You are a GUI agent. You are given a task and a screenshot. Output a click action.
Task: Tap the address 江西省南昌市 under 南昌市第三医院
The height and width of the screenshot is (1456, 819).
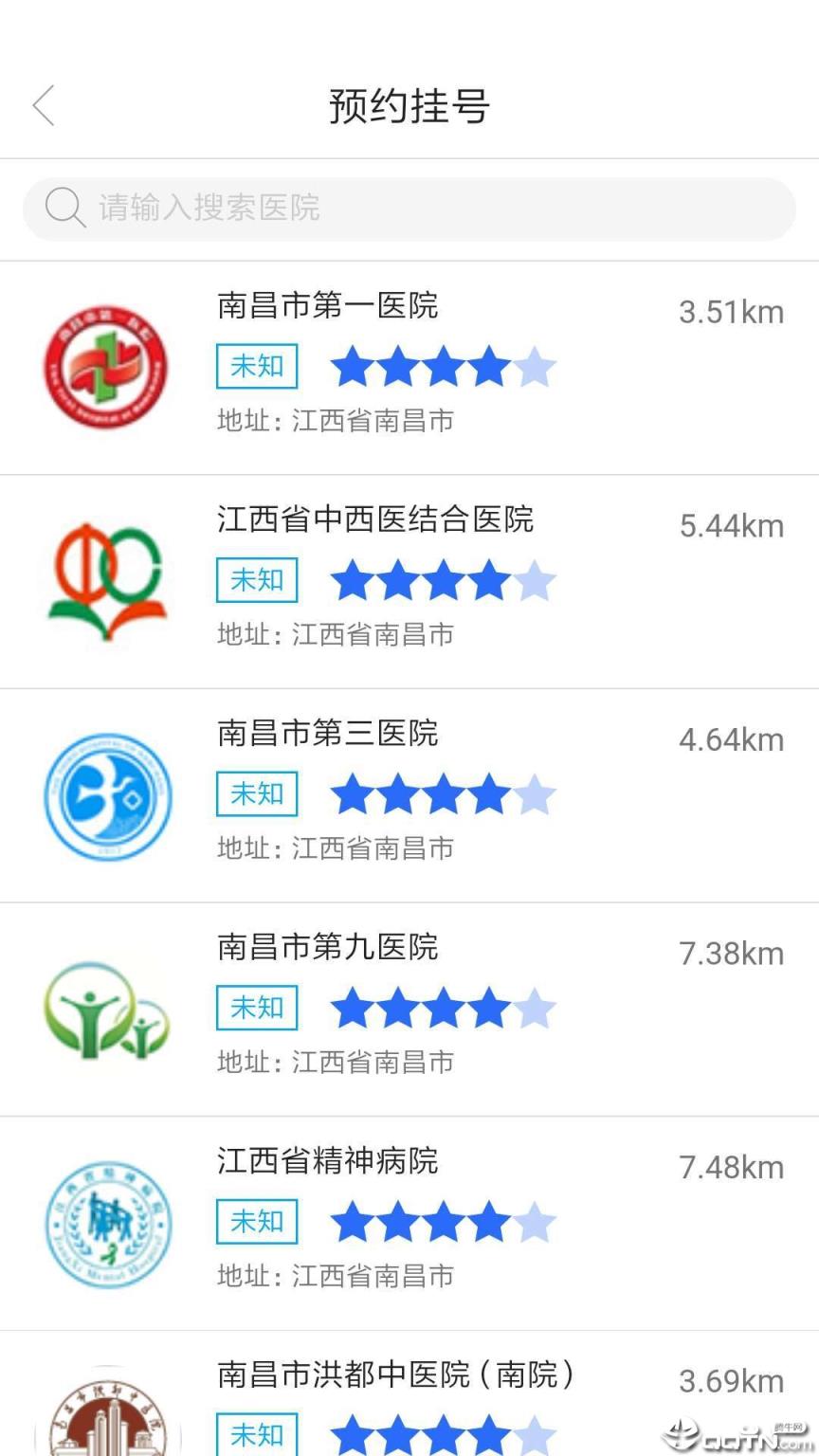(336, 848)
